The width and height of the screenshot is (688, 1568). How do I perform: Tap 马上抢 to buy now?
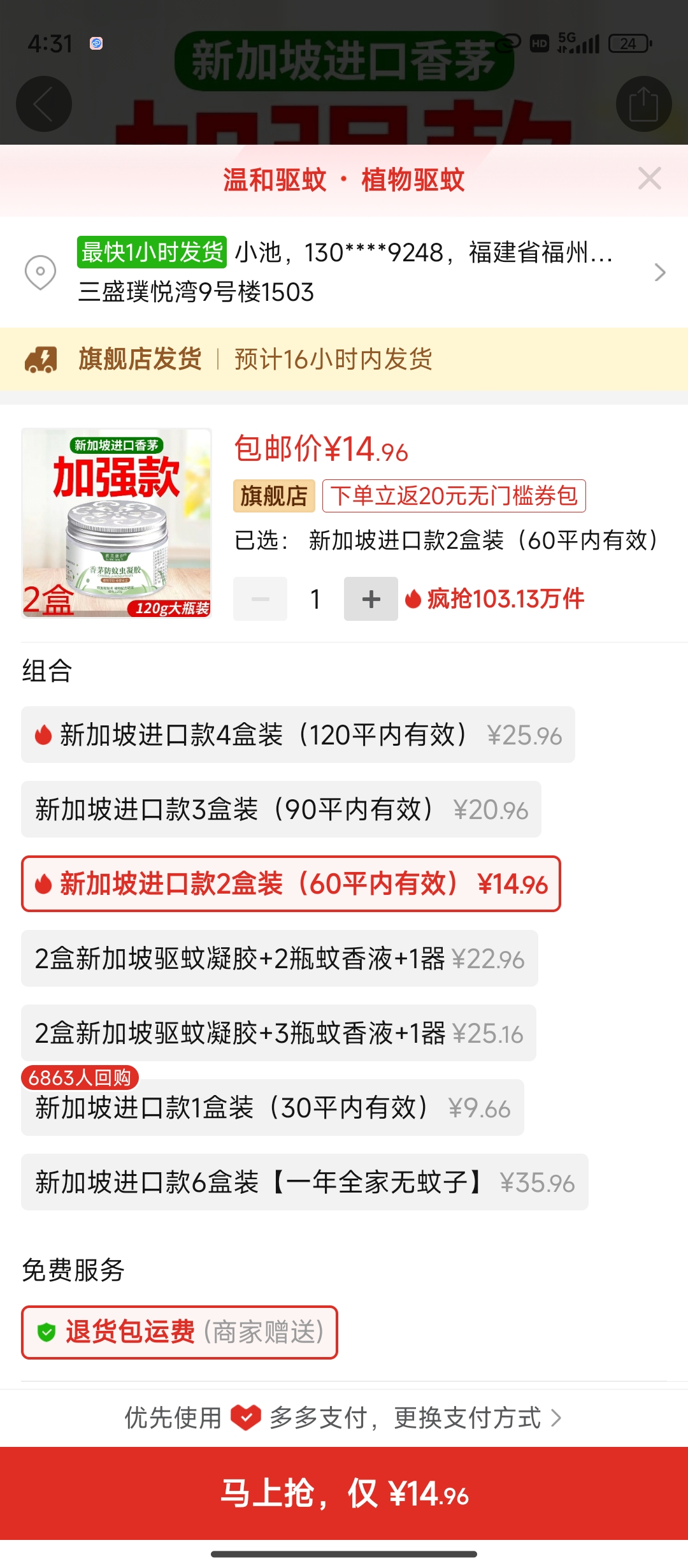click(344, 1493)
